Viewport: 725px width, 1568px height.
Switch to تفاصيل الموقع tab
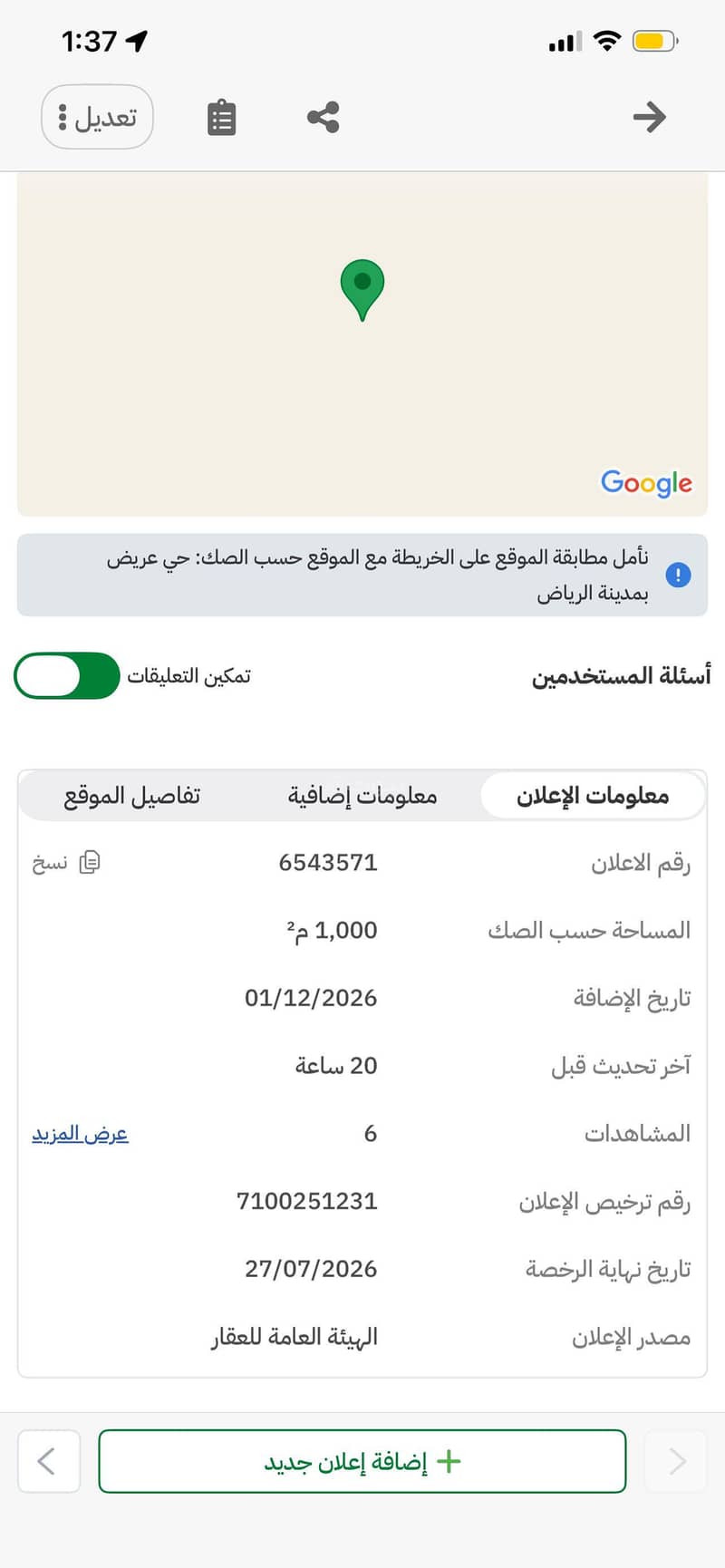[132, 796]
